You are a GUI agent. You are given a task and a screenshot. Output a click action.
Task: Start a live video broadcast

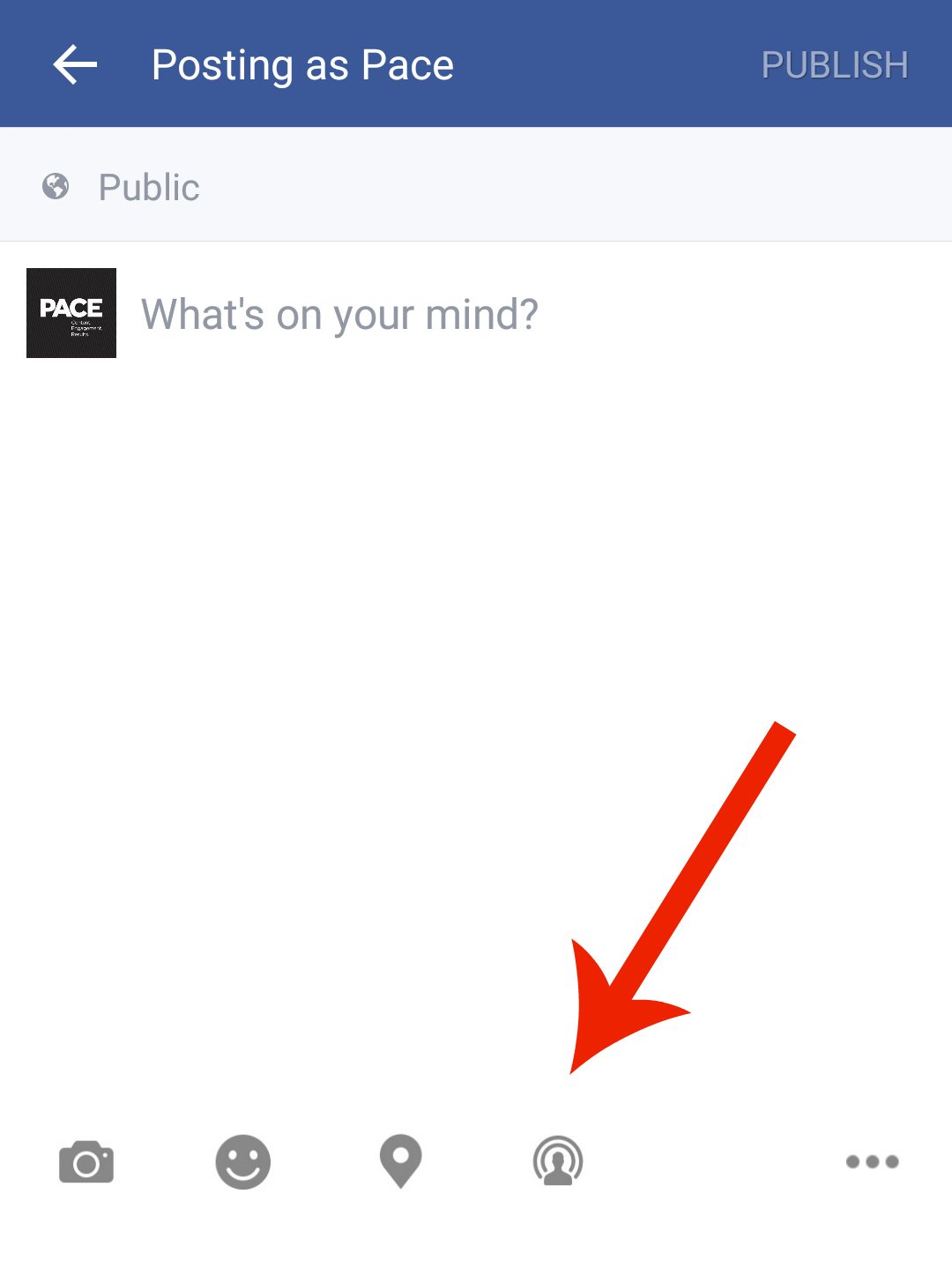click(x=558, y=1160)
